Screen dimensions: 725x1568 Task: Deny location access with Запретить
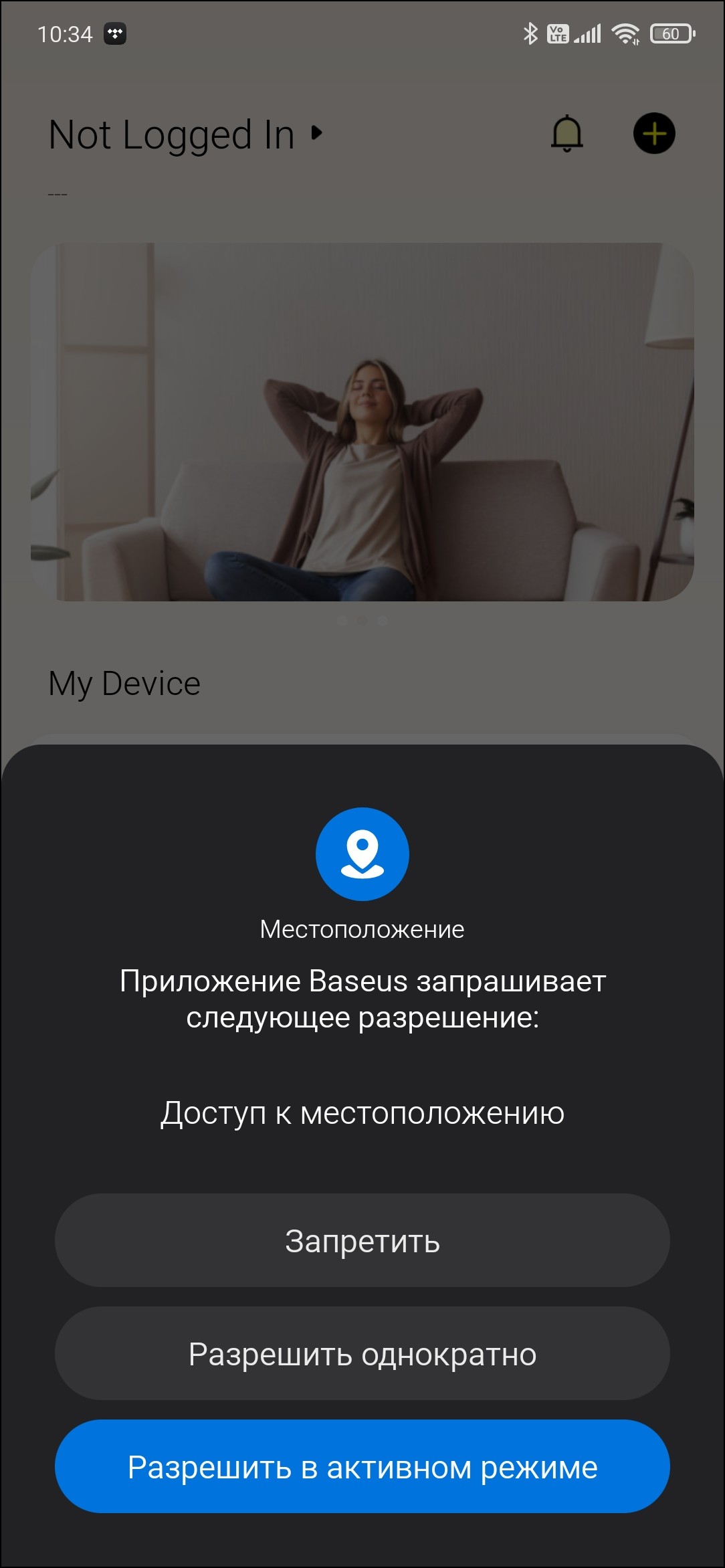[362, 1242]
